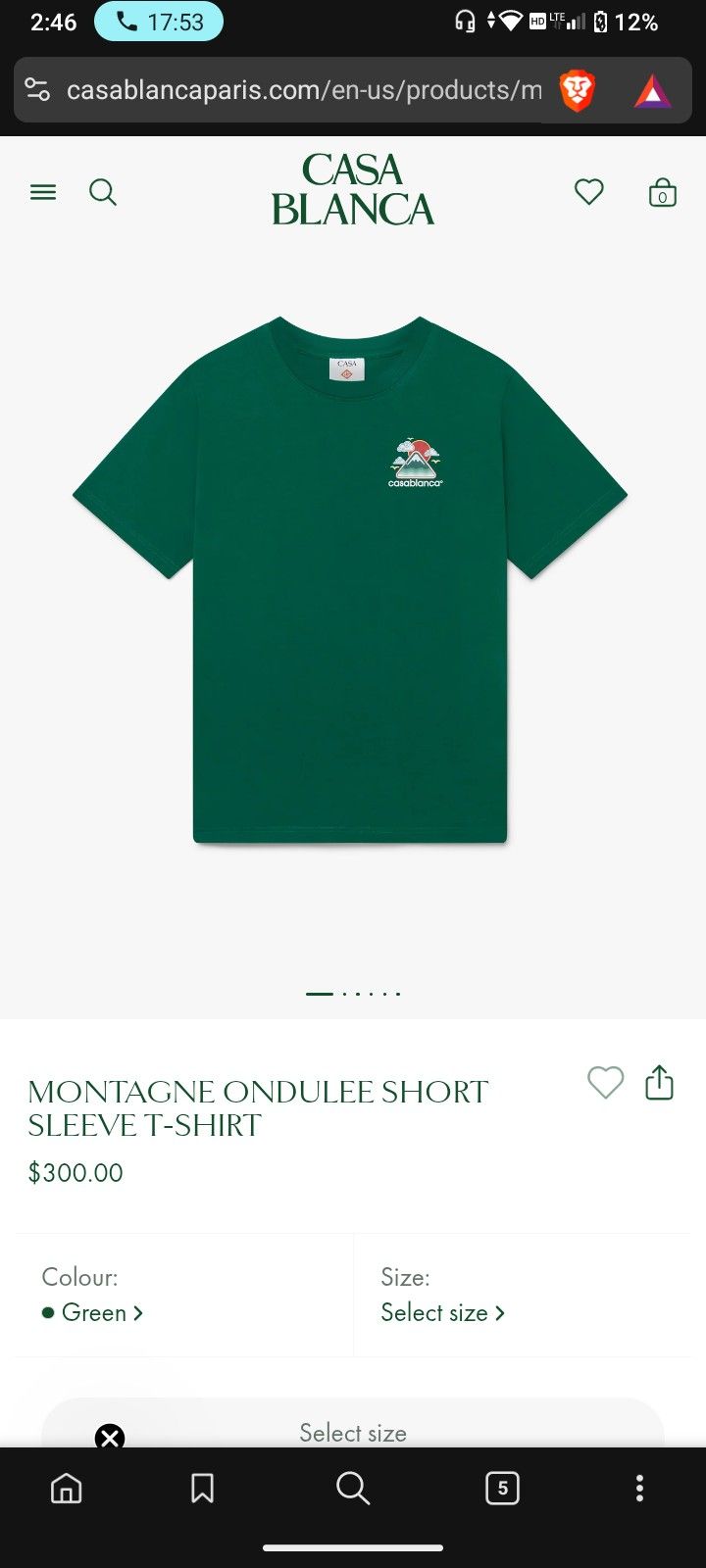Expand the Colour Green selector
Image resolution: width=706 pixels, height=1568 pixels.
93,1312
